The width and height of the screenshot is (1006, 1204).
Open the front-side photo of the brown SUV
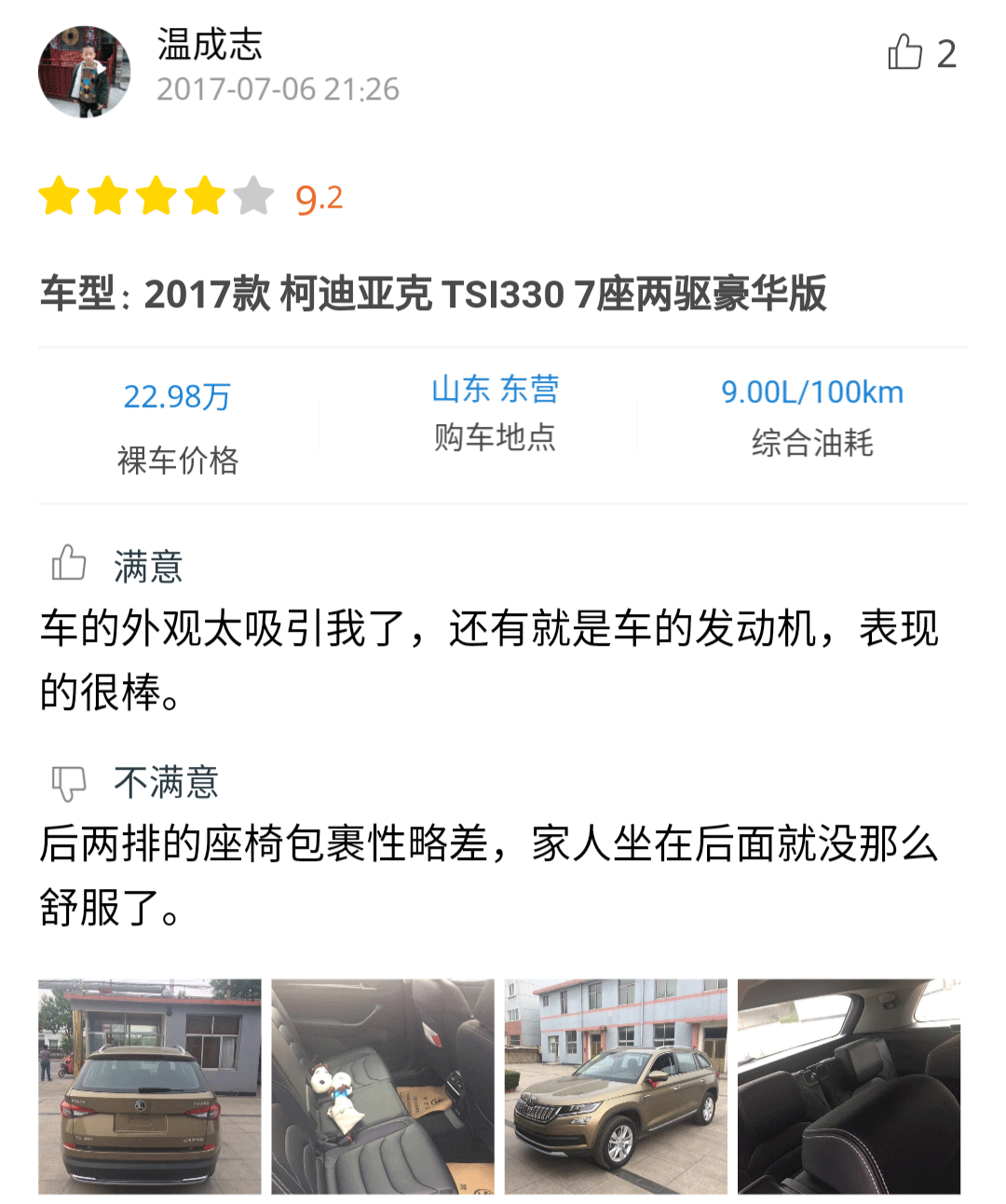(x=616, y=1086)
